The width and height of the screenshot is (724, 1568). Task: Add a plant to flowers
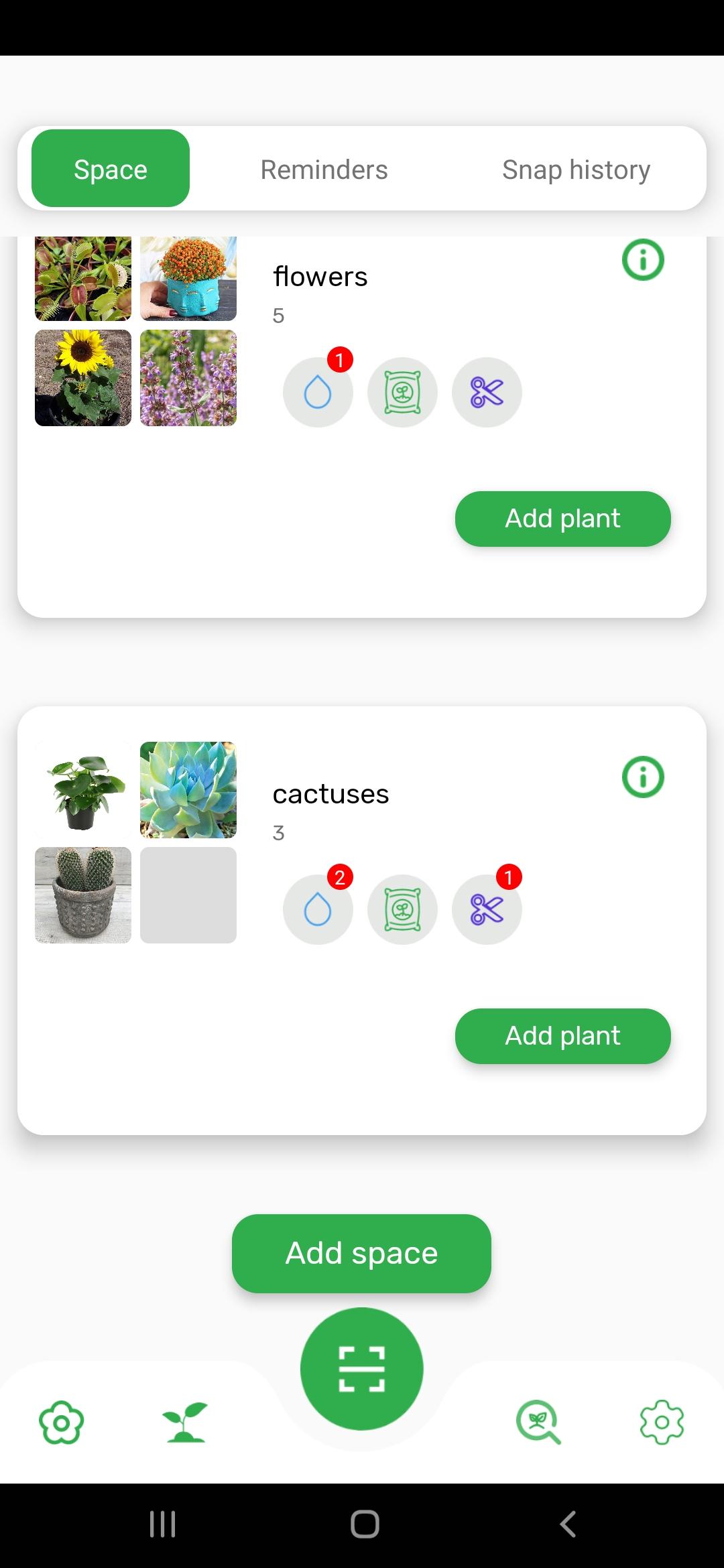point(562,519)
